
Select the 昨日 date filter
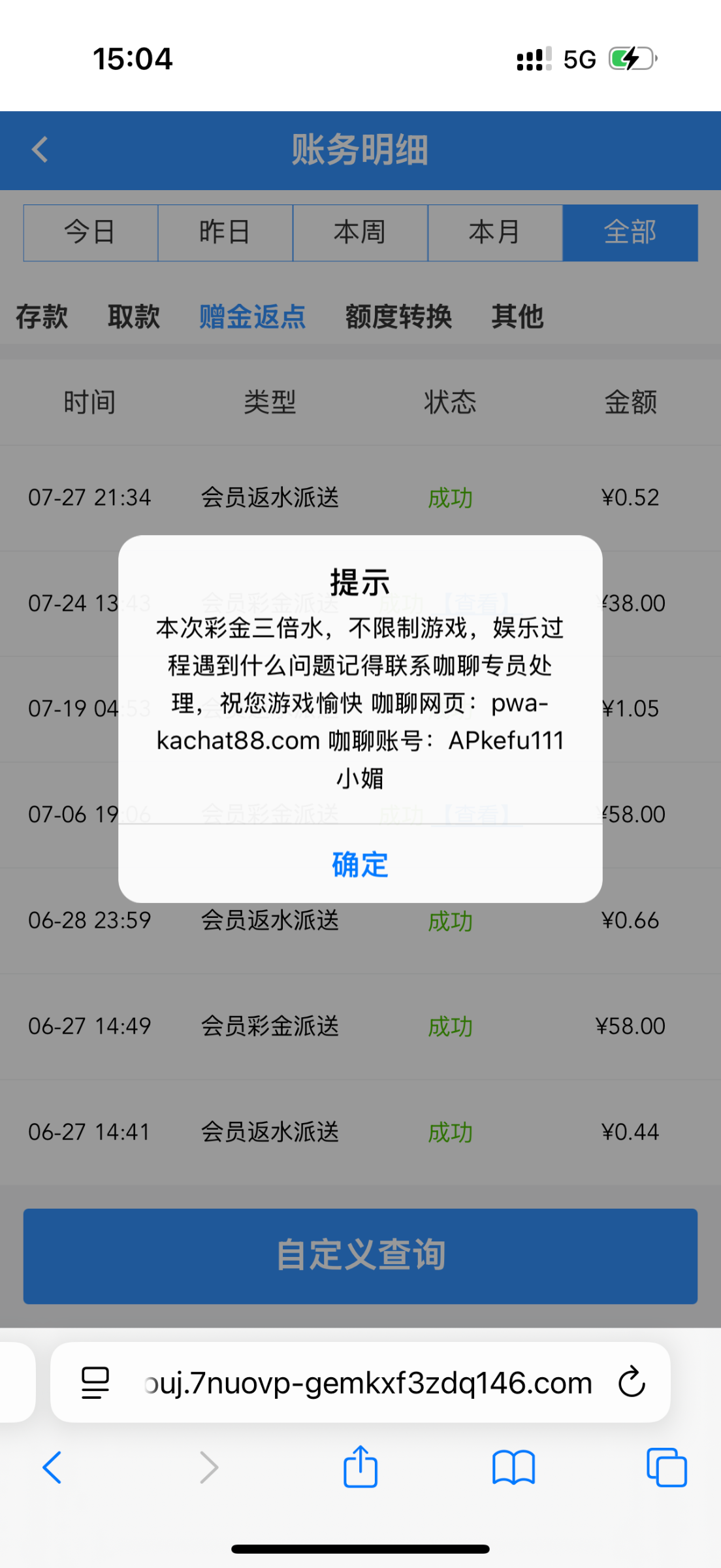[225, 233]
